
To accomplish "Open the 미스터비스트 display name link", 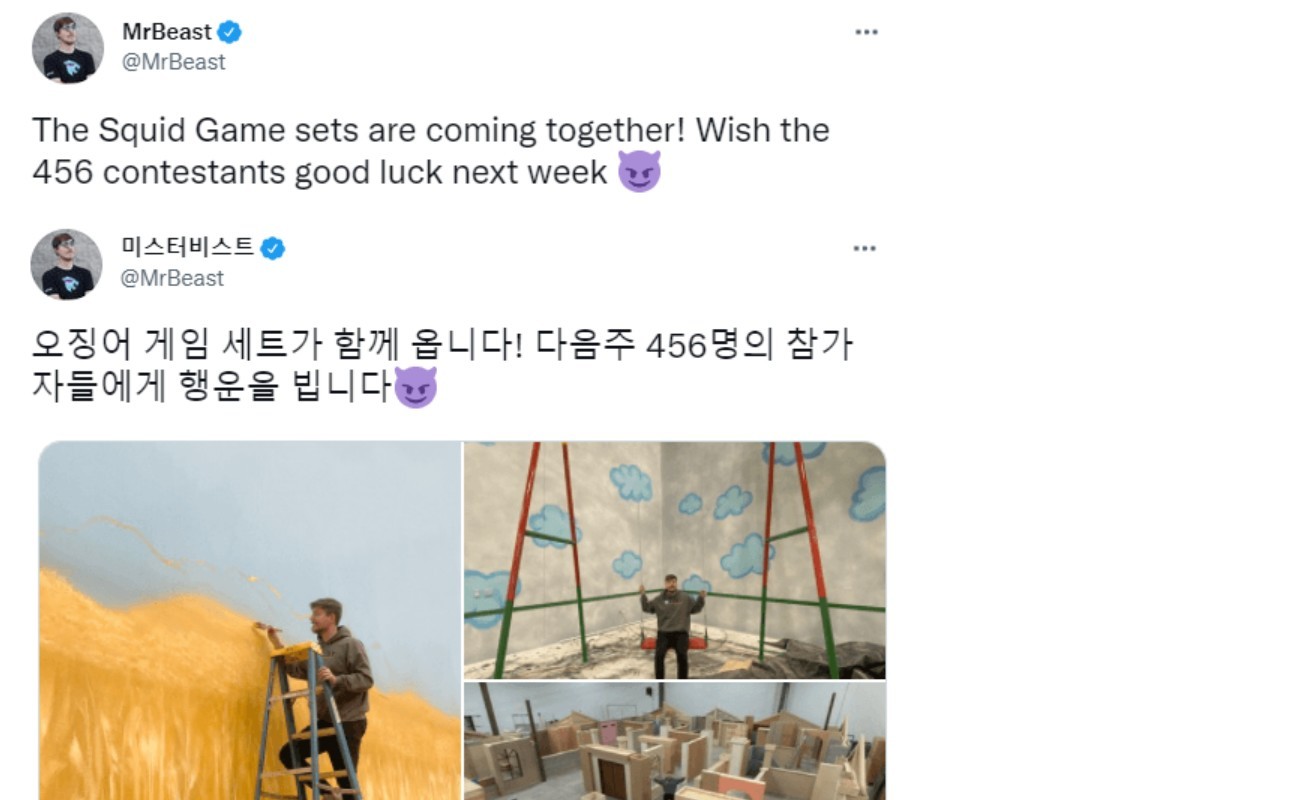I will [x=187, y=248].
